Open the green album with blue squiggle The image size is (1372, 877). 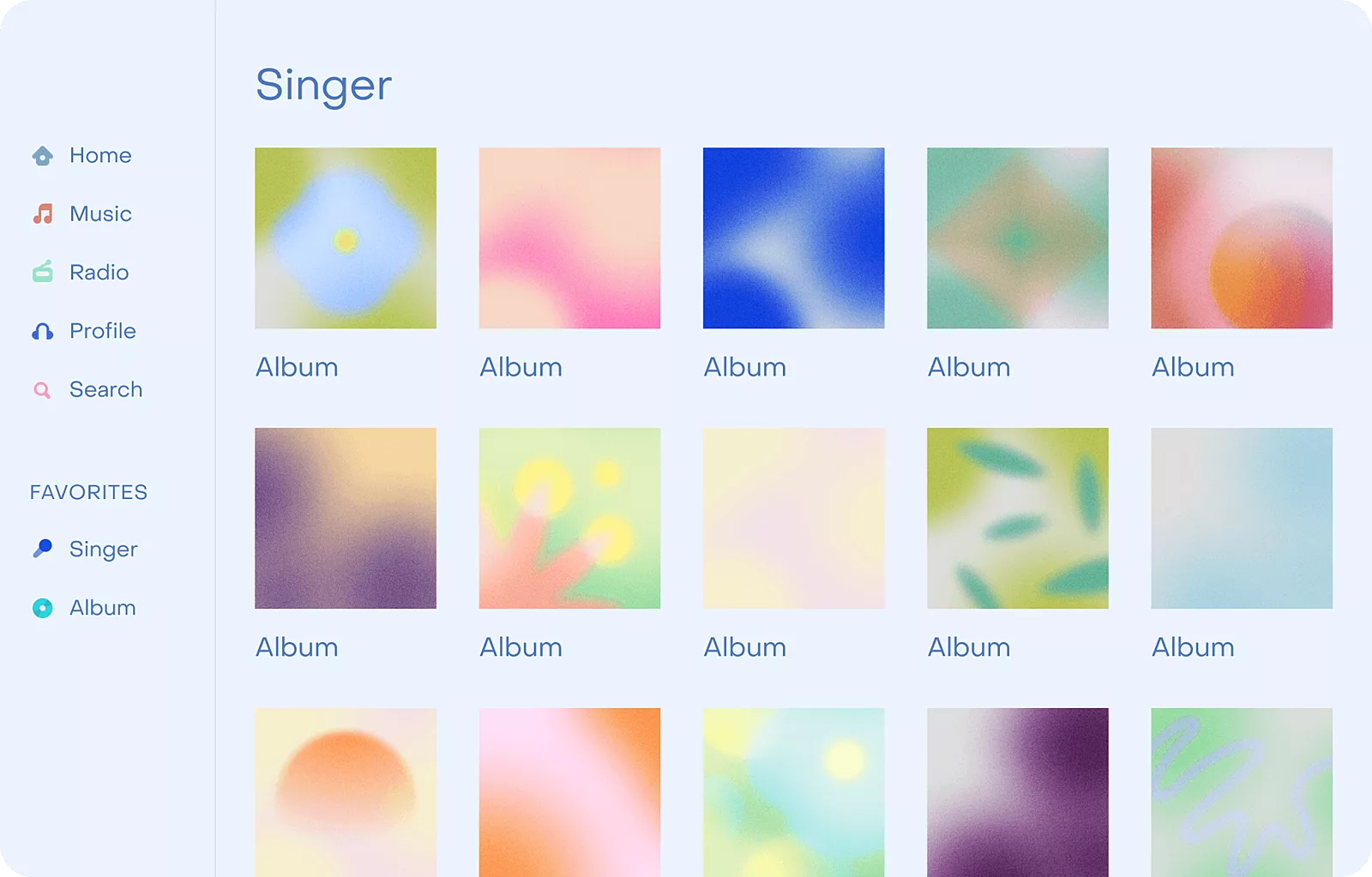point(1241,790)
